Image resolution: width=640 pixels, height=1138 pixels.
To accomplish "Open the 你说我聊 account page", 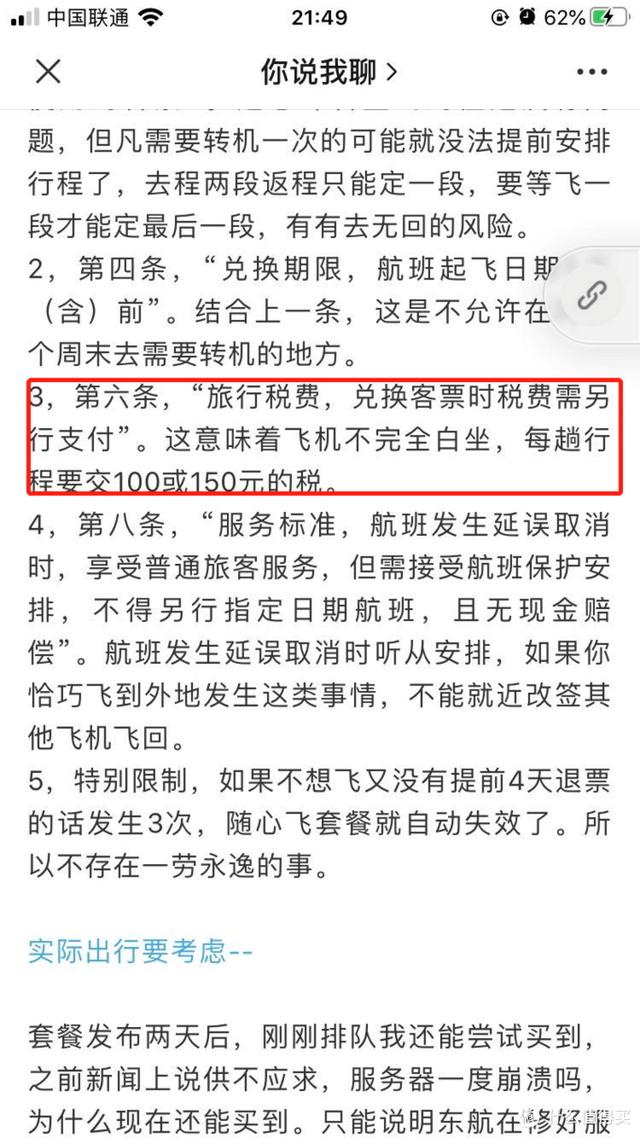I will (328, 71).
